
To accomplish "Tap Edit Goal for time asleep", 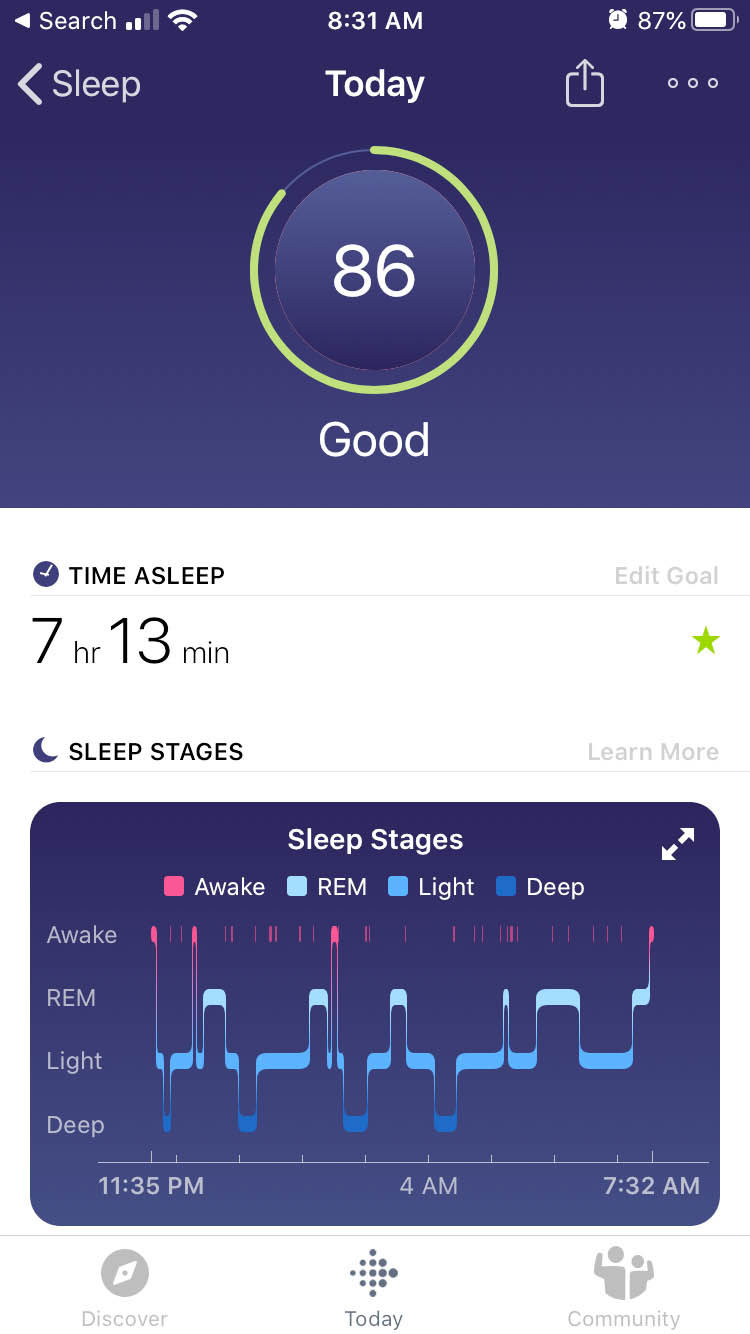I will tap(666, 575).
